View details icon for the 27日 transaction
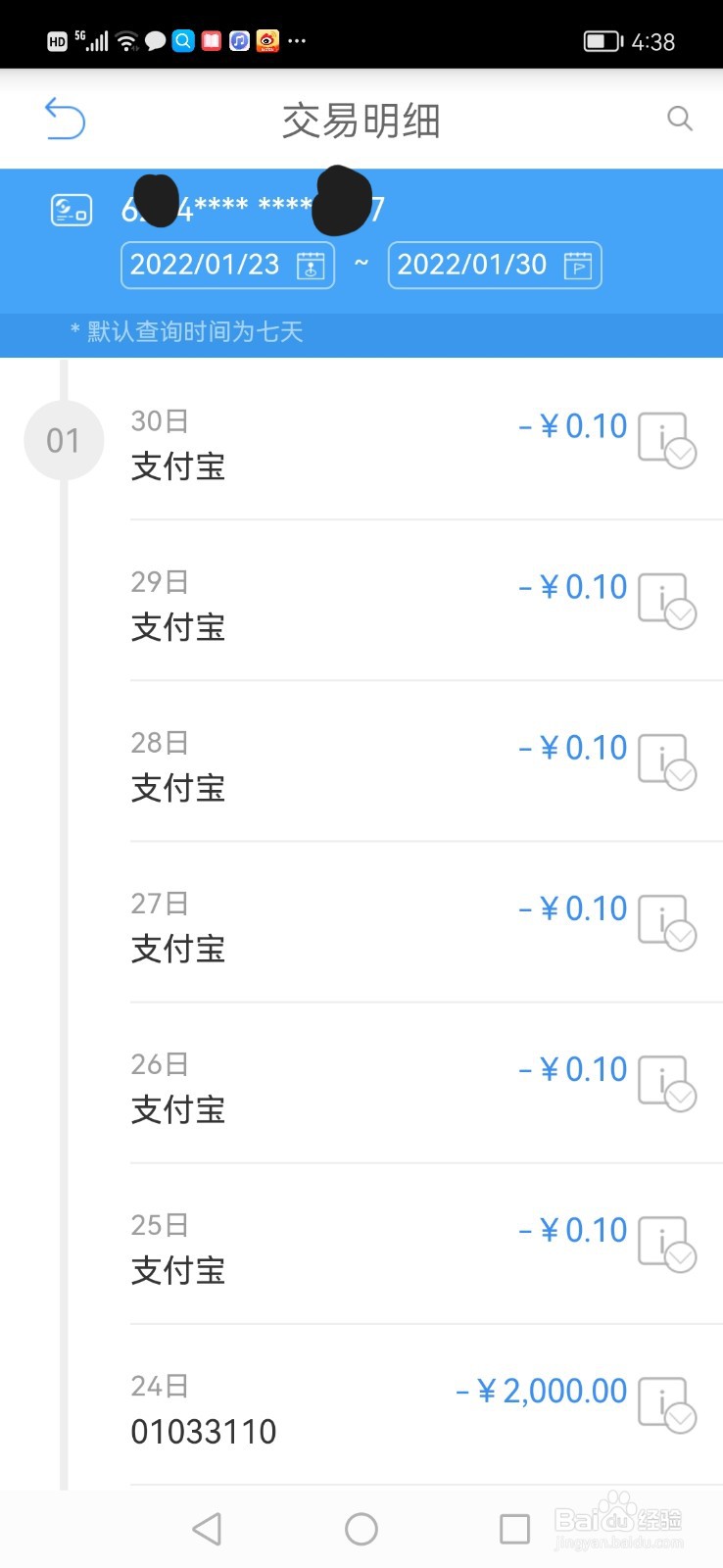The width and height of the screenshot is (723, 1568). 667,922
